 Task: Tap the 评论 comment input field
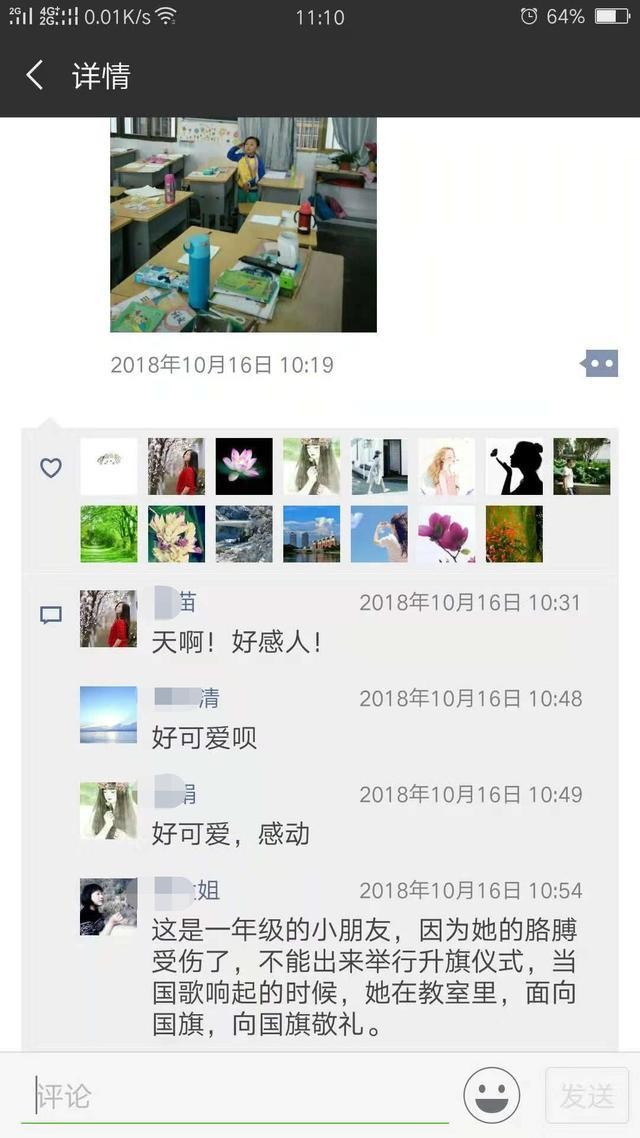pos(235,1096)
